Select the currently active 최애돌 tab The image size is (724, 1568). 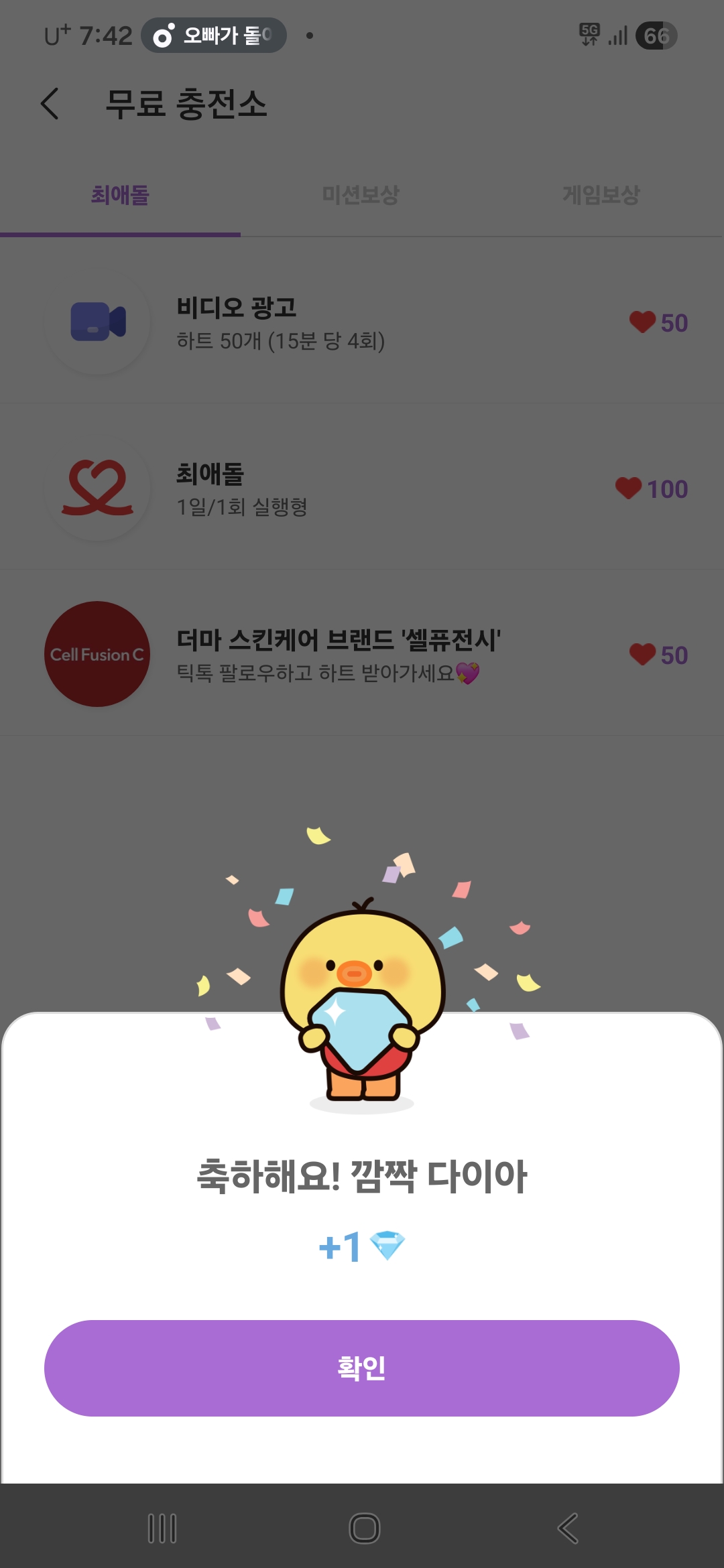(121, 196)
